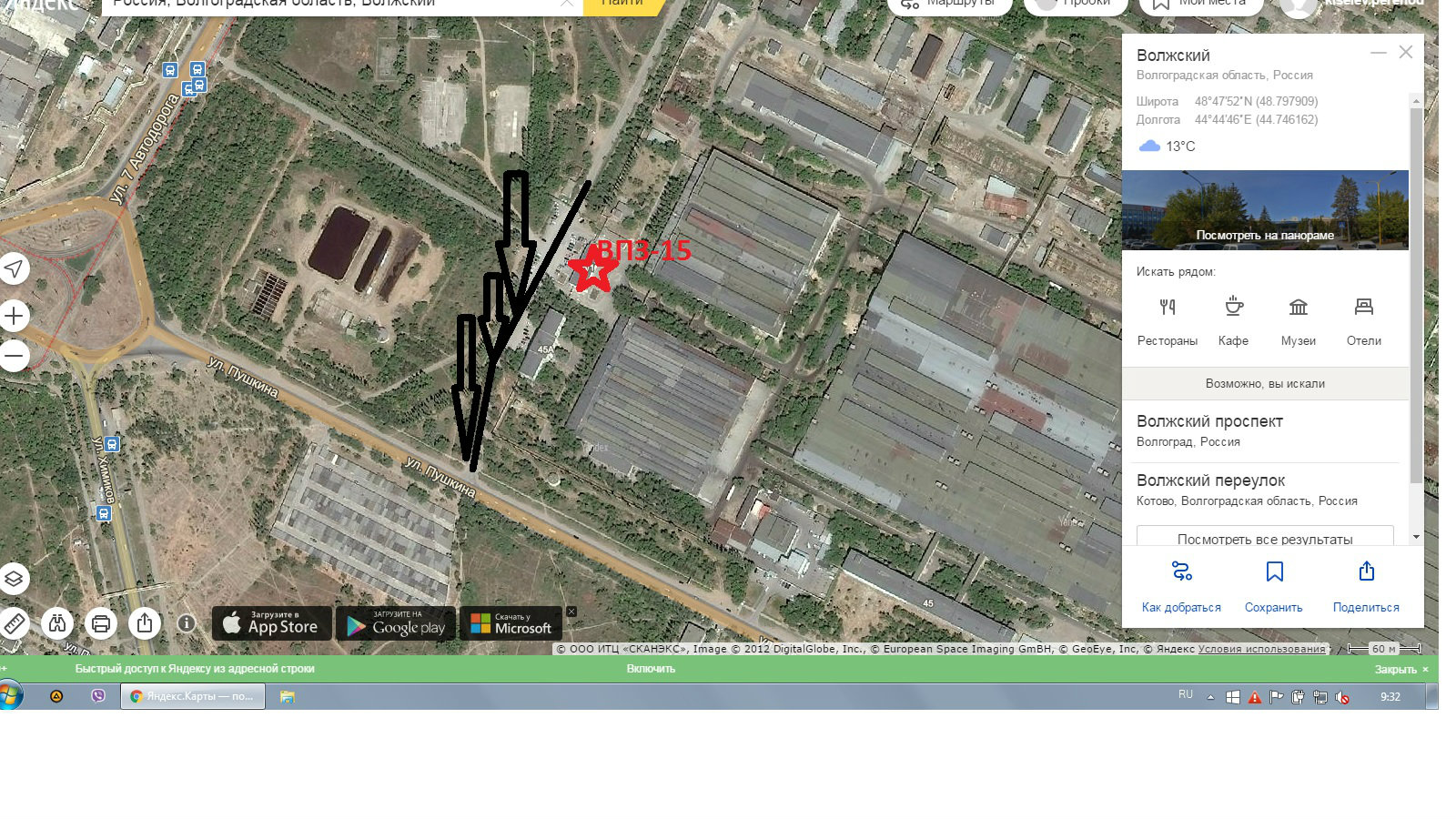
Task: Zoom in on the map
Action: coord(14,316)
